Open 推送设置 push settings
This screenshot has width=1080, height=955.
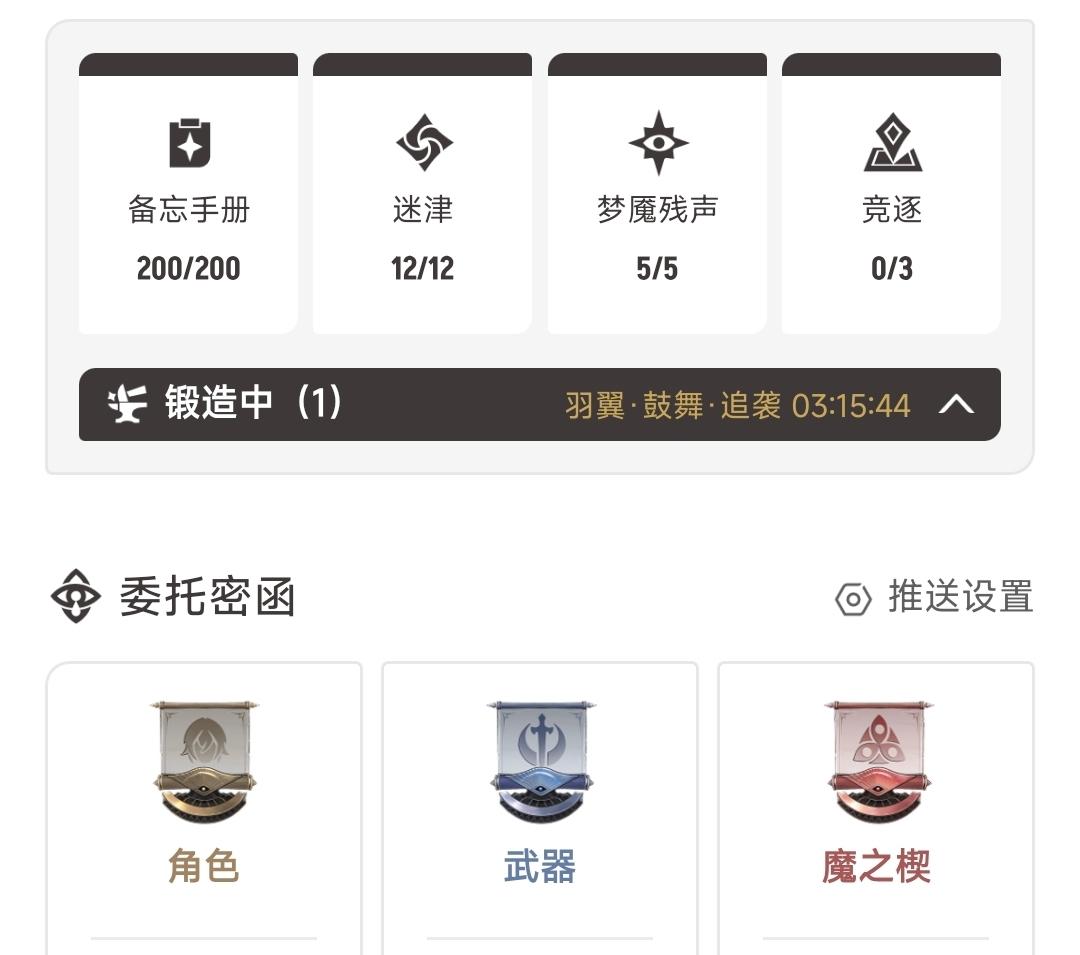pos(934,598)
